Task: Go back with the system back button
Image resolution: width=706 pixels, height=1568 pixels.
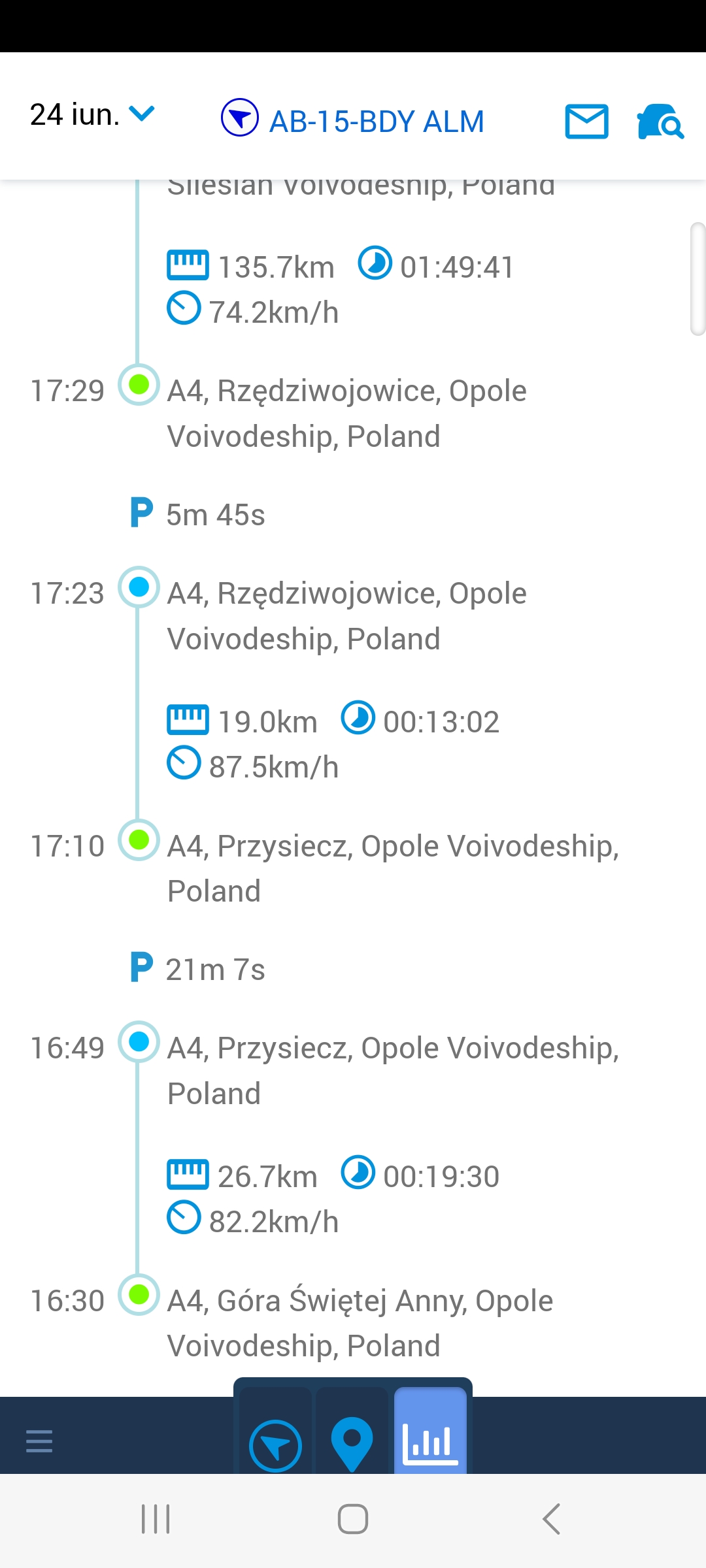Action: point(552,1519)
